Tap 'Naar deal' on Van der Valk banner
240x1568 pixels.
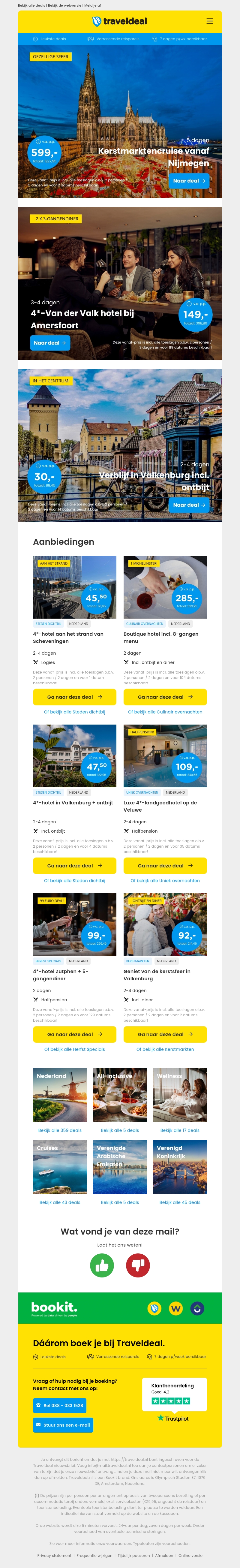(x=50, y=343)
